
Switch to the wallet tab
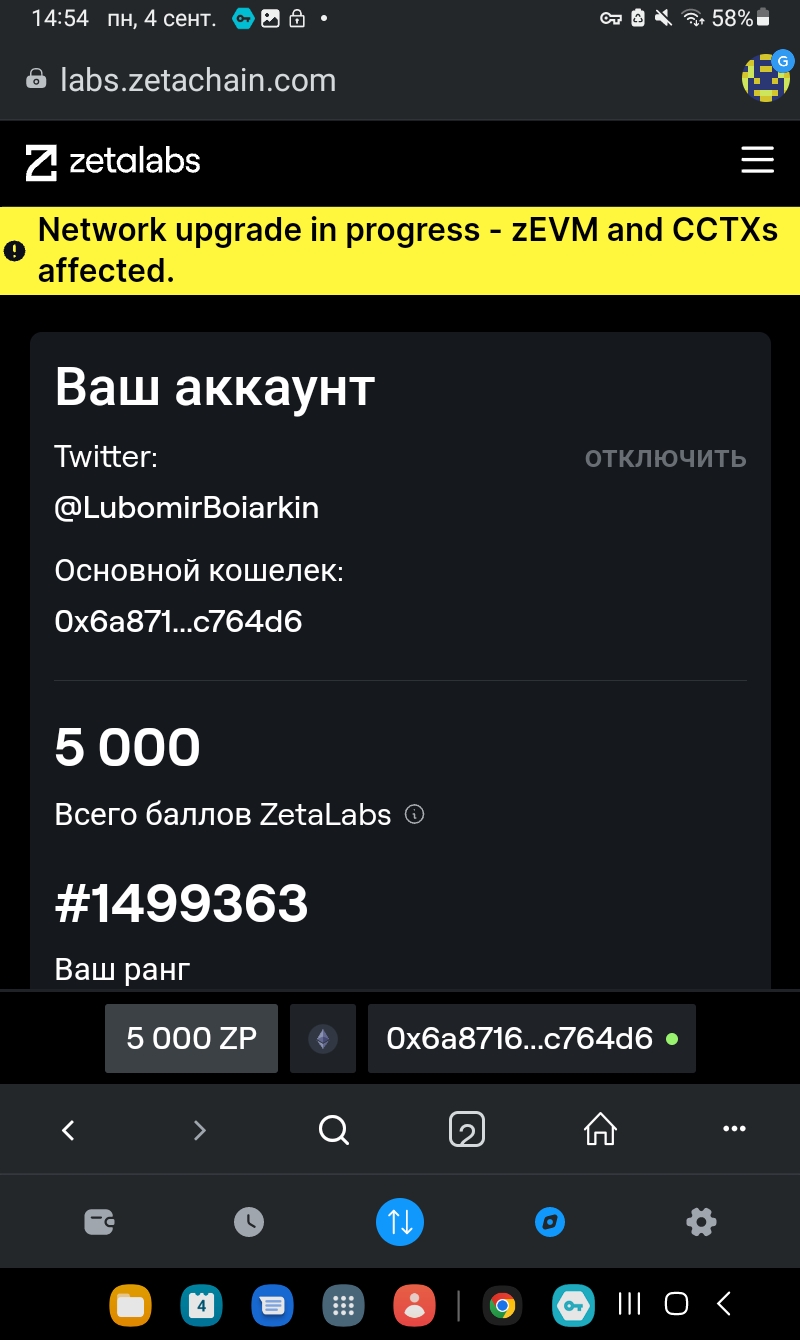[98, 1221]
